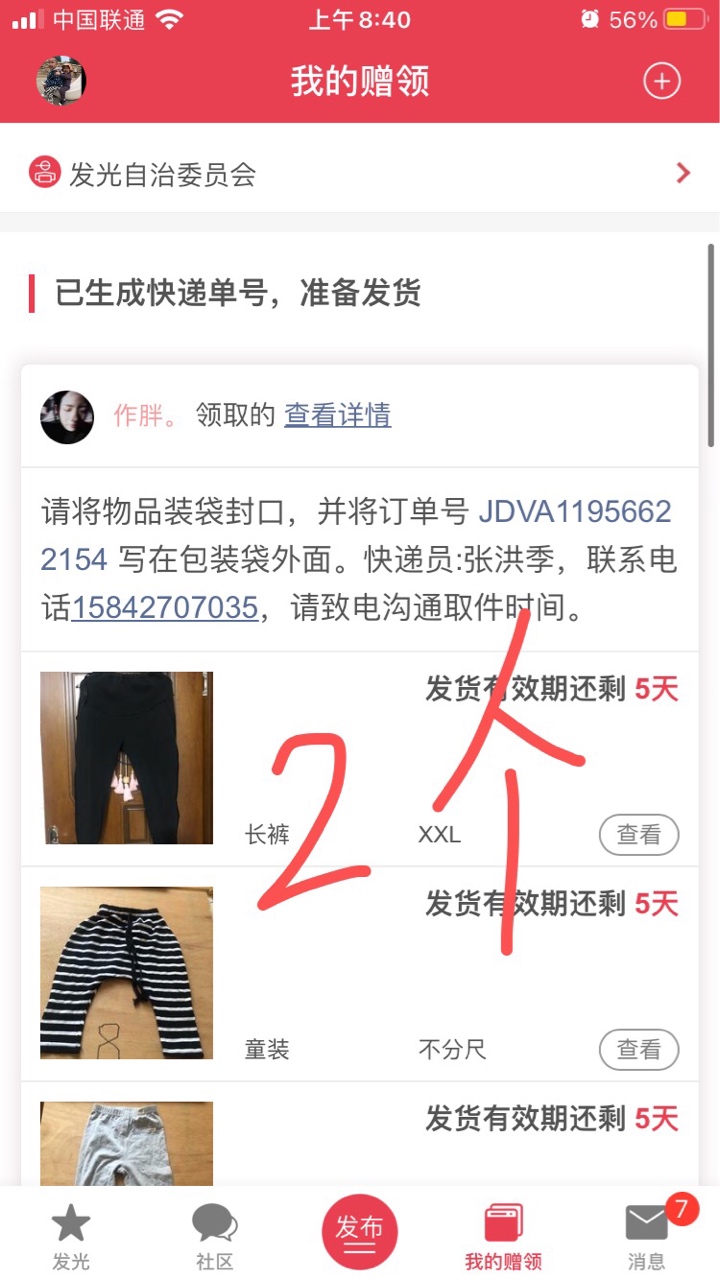View the 童装 不分尺 item

[x=638, y=1049]
